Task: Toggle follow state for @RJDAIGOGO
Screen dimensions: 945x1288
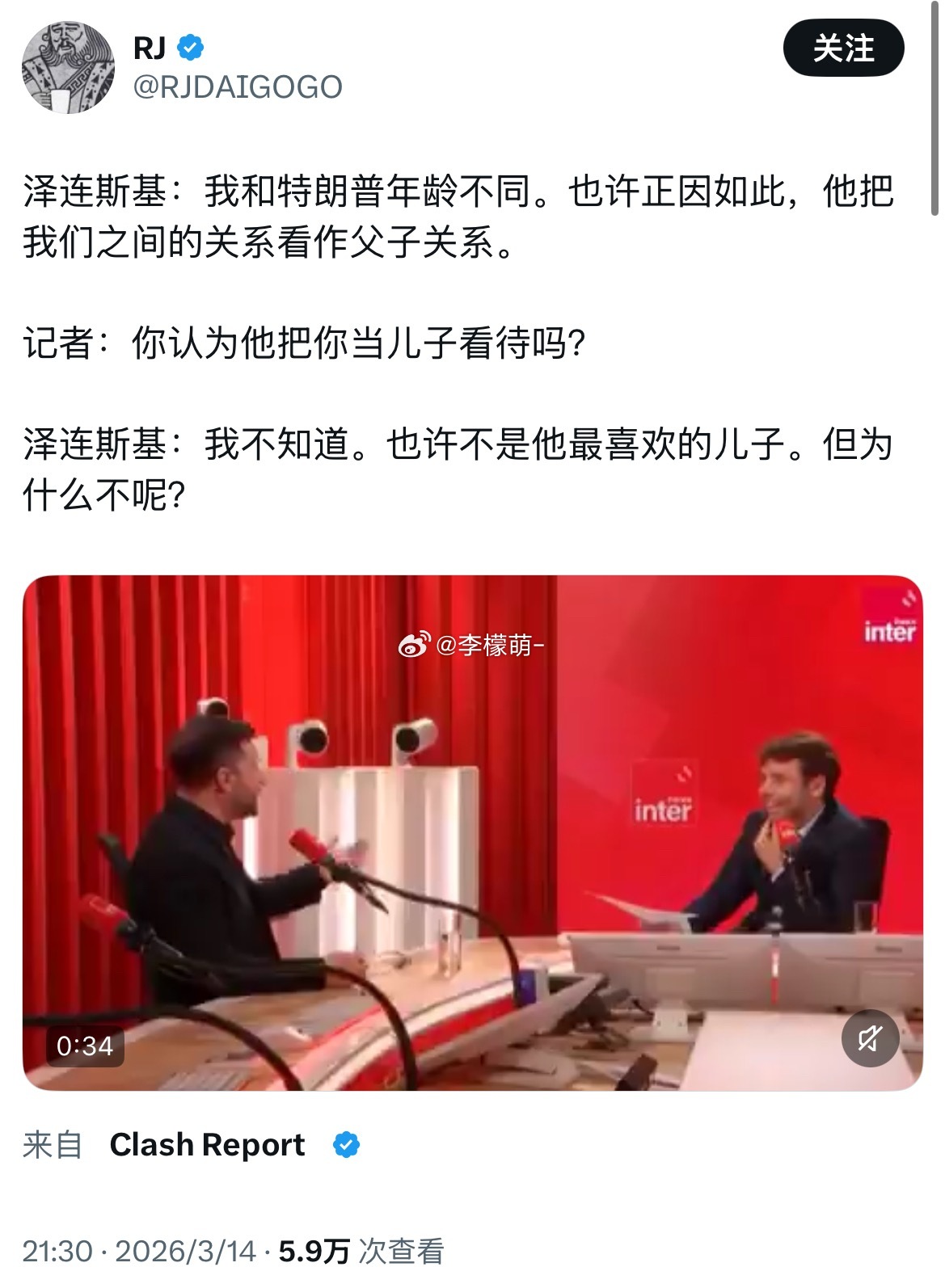Action: [x=846, y=48]
